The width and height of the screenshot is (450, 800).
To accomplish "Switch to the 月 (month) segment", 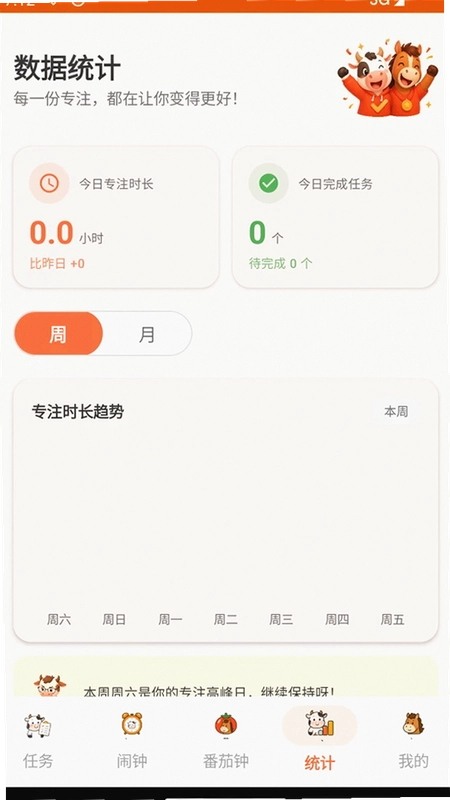I will coord(147,334).
